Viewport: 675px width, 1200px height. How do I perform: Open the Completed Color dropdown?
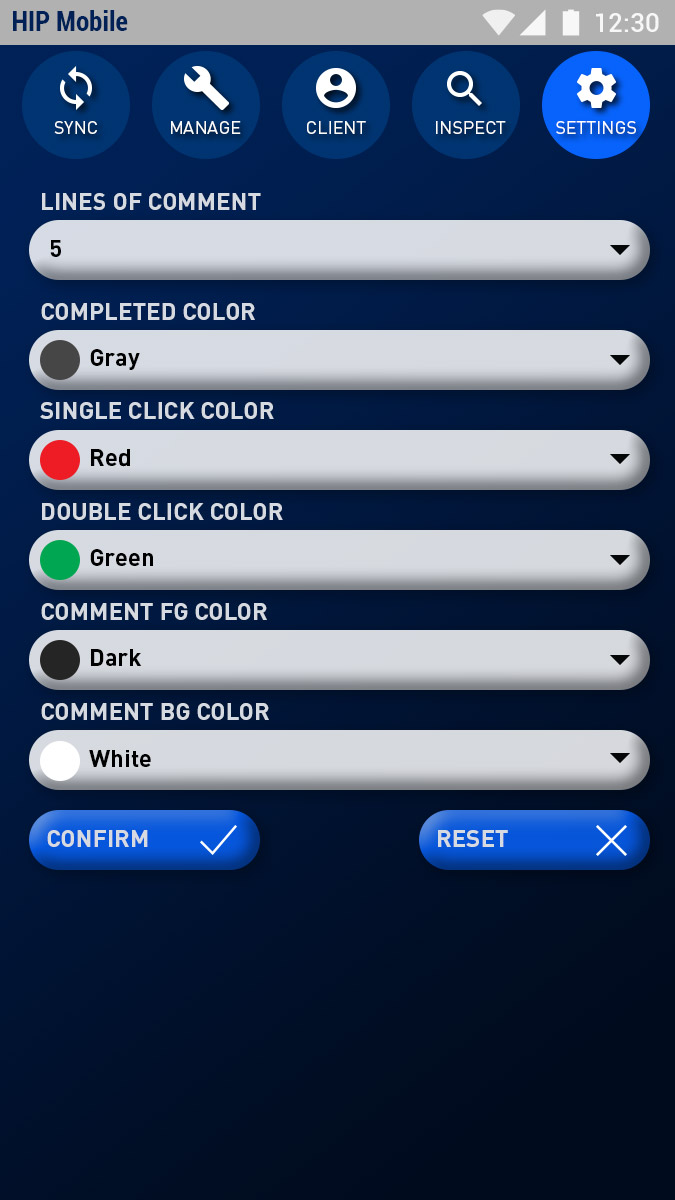pyautogui.click(x=339, y=359)
